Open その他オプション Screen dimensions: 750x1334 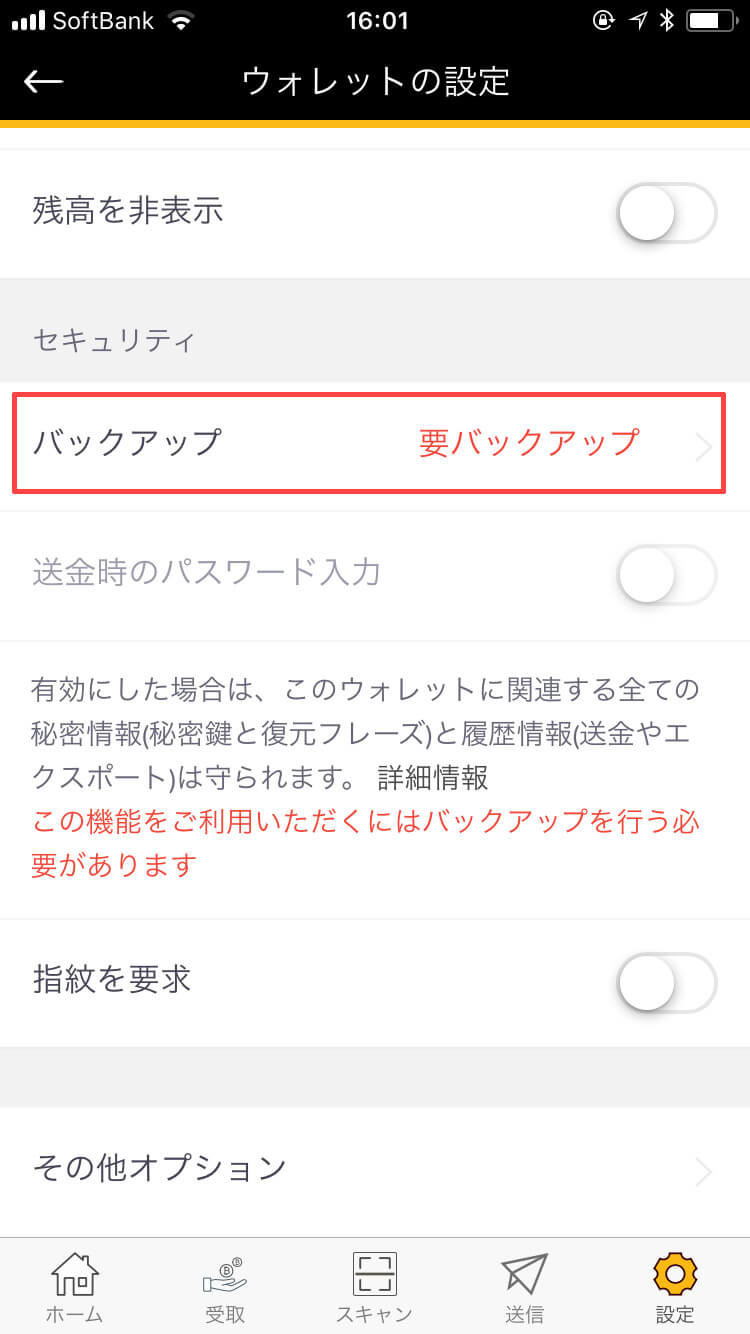[x=375, y=1168]
